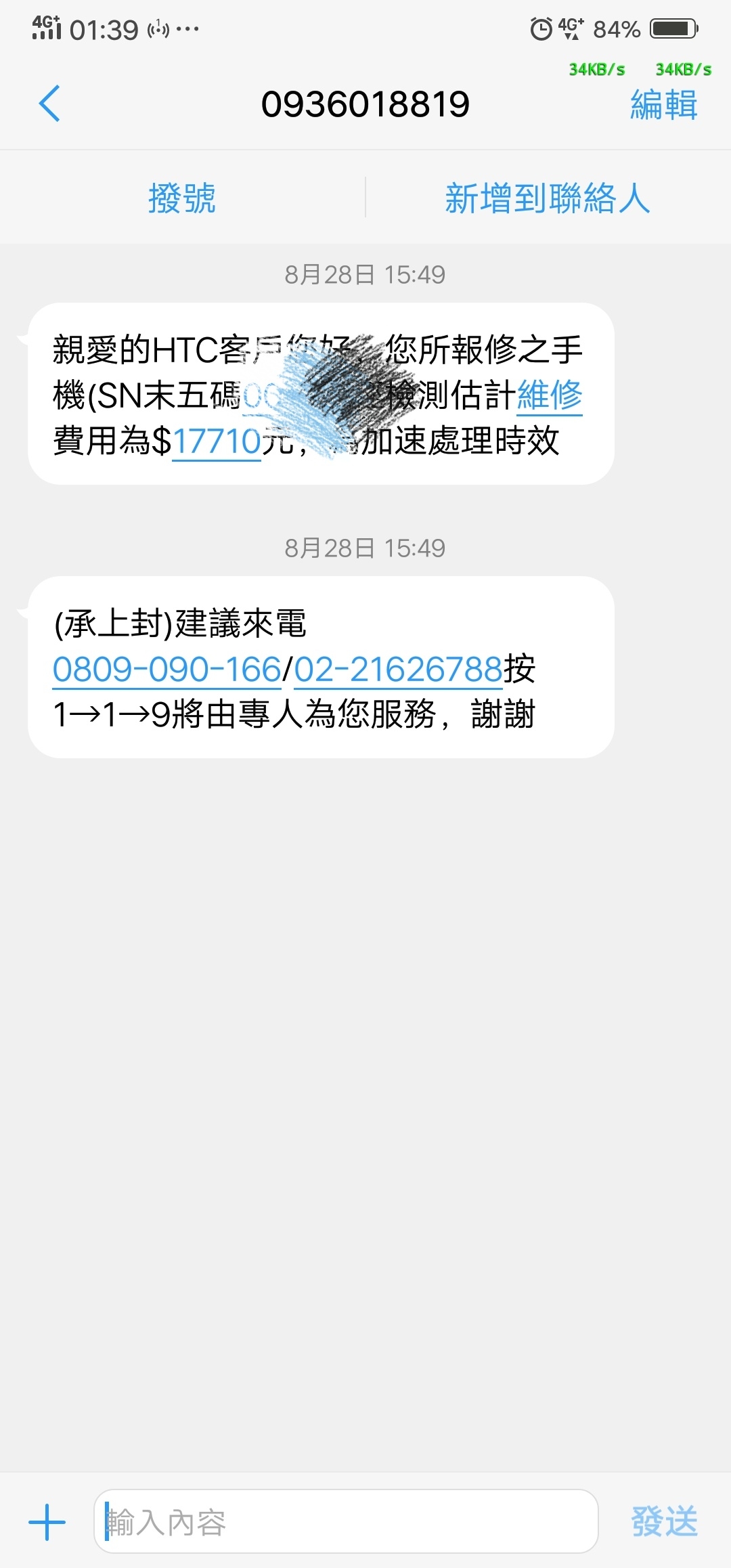Go back using the back arrow
The height and width of the screenshot is (1568, 731).
[49, 104]
